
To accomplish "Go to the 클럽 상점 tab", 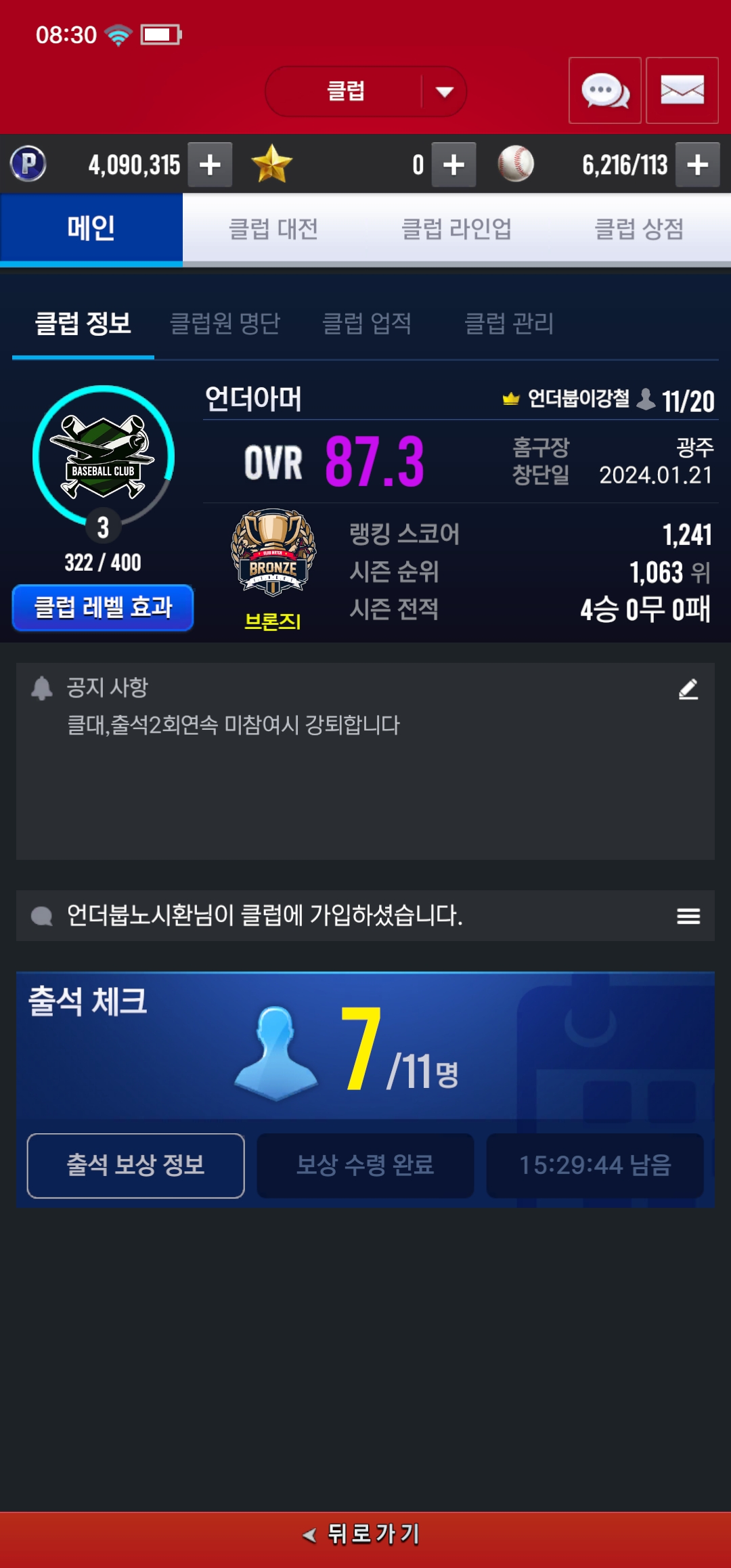I will pyautogui.click(x=638, y=229).
